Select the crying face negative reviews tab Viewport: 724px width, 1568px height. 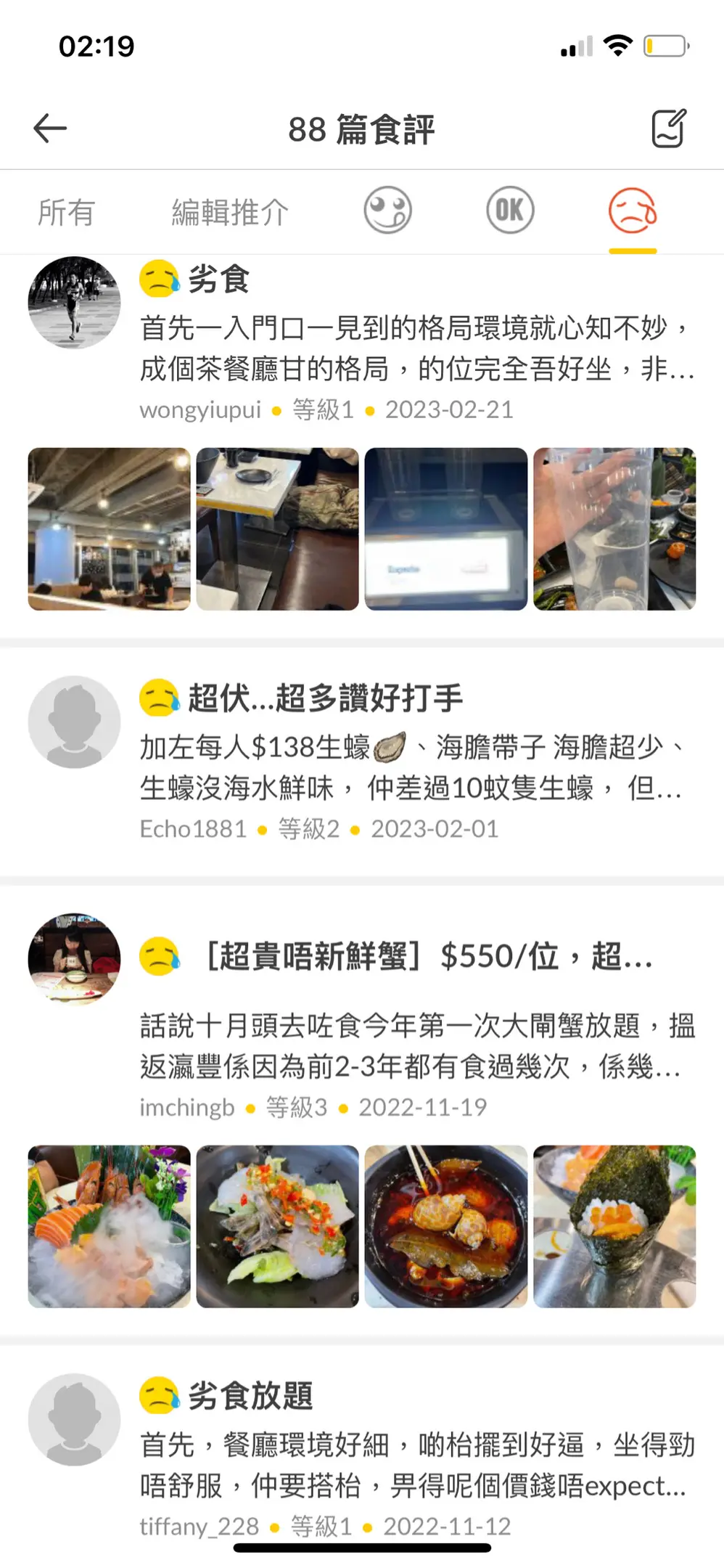pyautogui.click(x=633, y=211)
